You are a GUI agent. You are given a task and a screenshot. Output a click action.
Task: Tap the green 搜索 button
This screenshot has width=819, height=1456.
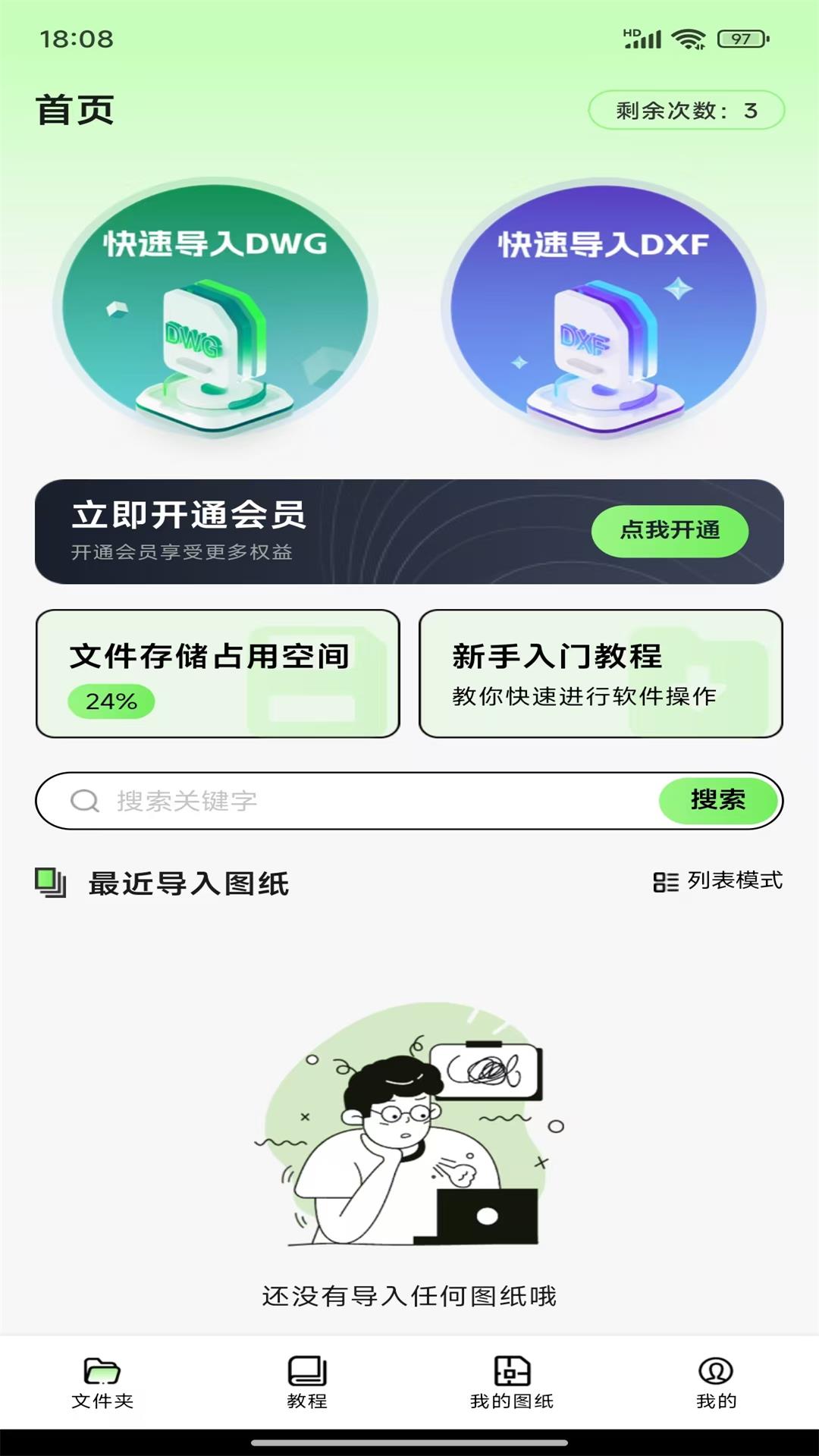click(x=718, y=800)
